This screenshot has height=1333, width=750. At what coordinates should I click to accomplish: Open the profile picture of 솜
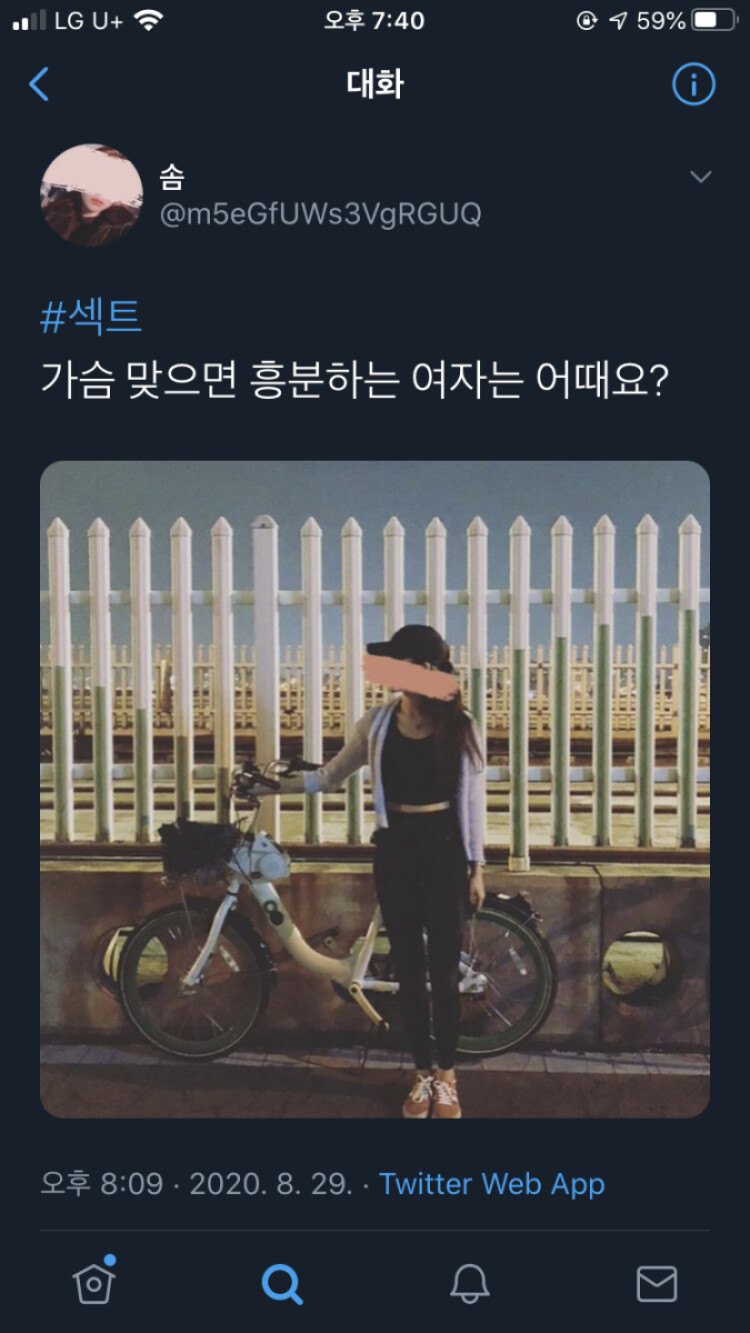coord(91,194)
